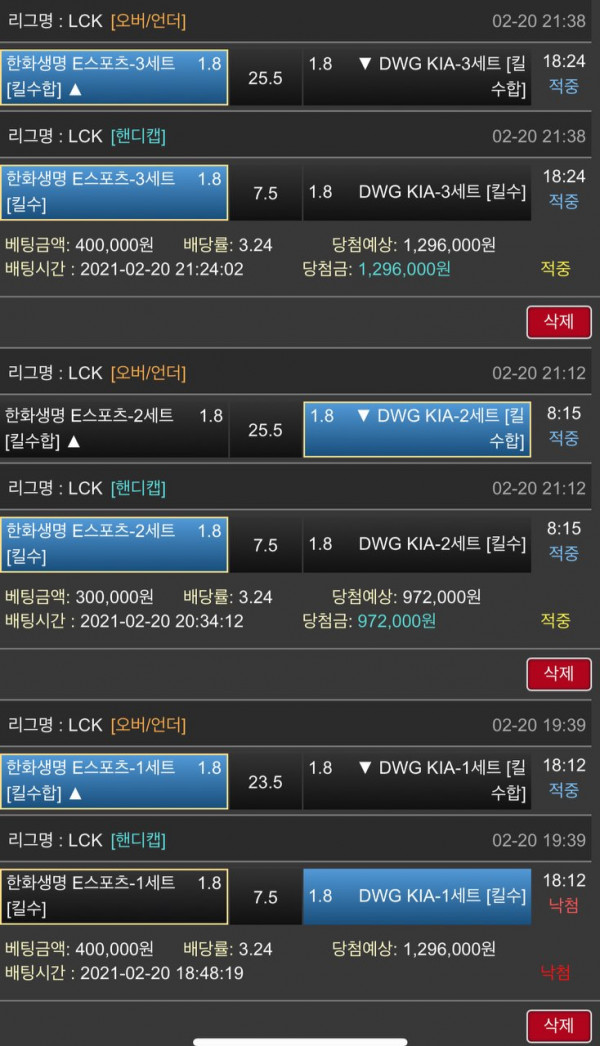Viewport: 600px width, 1046px height.
Task: Delete the 3세트 bet placed at 21:24:02
Action: point(558,322)
